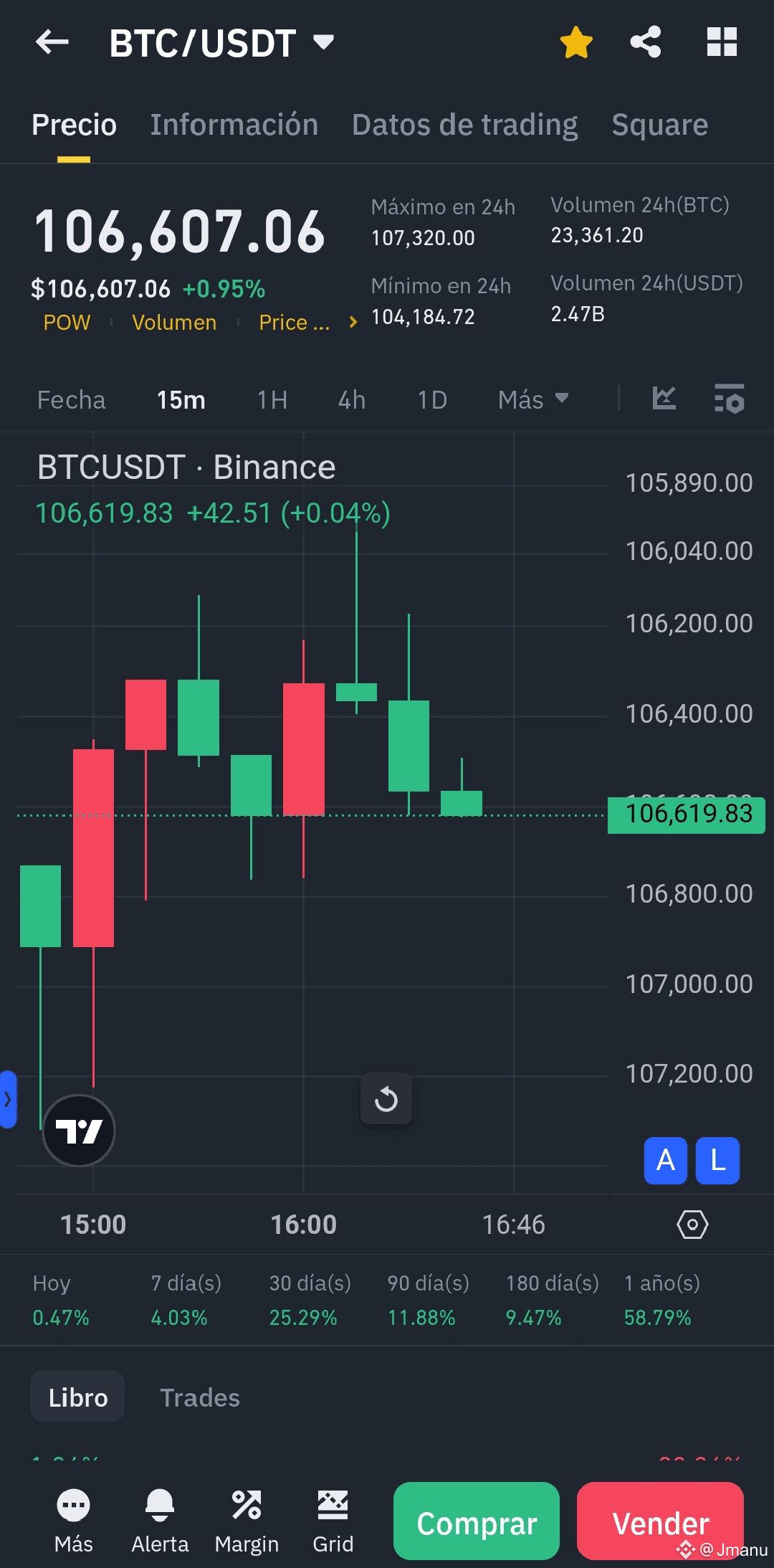Tap the Comprar button
Viewport: 774px width, 1568px height.
point(477,1521)
